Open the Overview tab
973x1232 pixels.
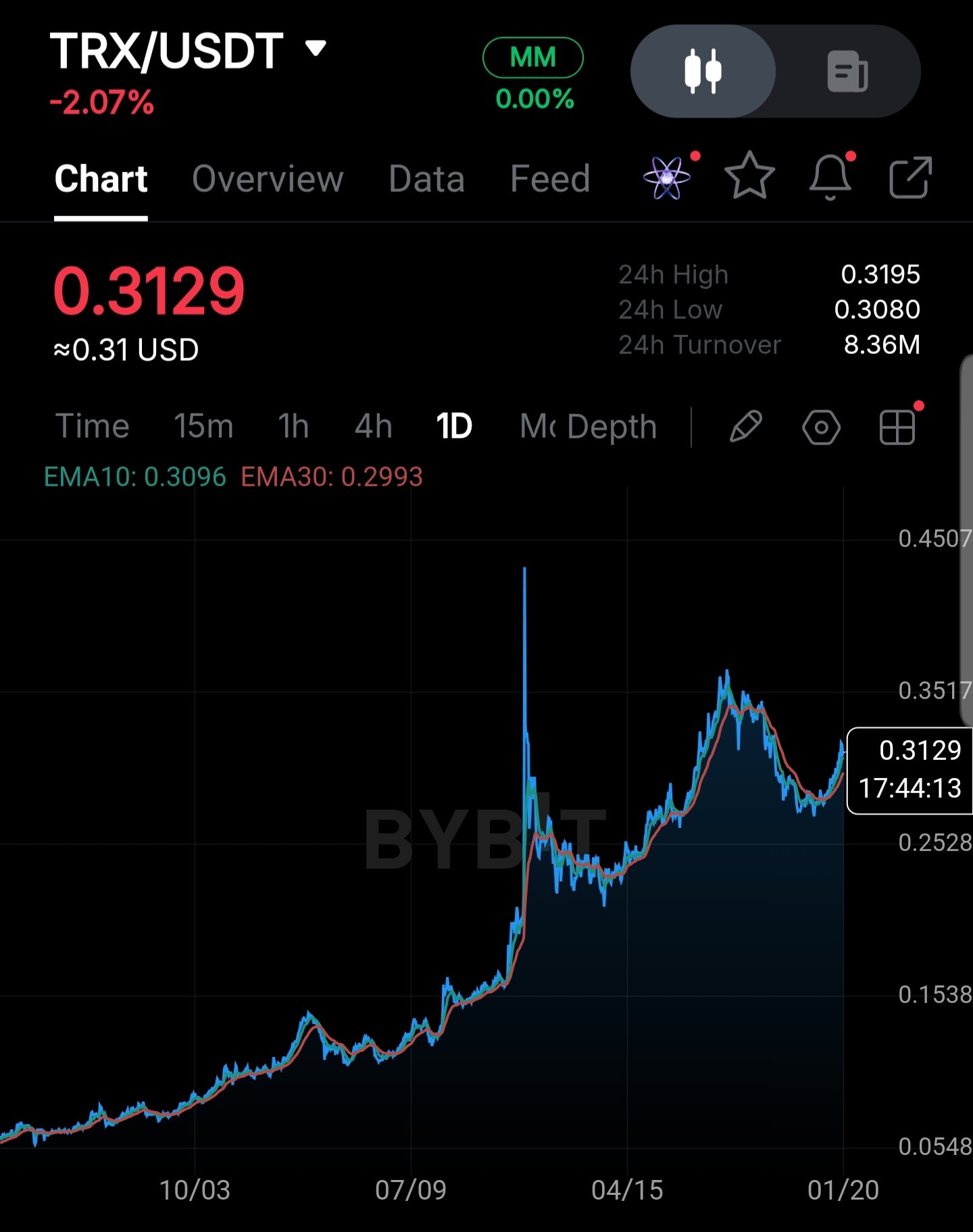268,179
